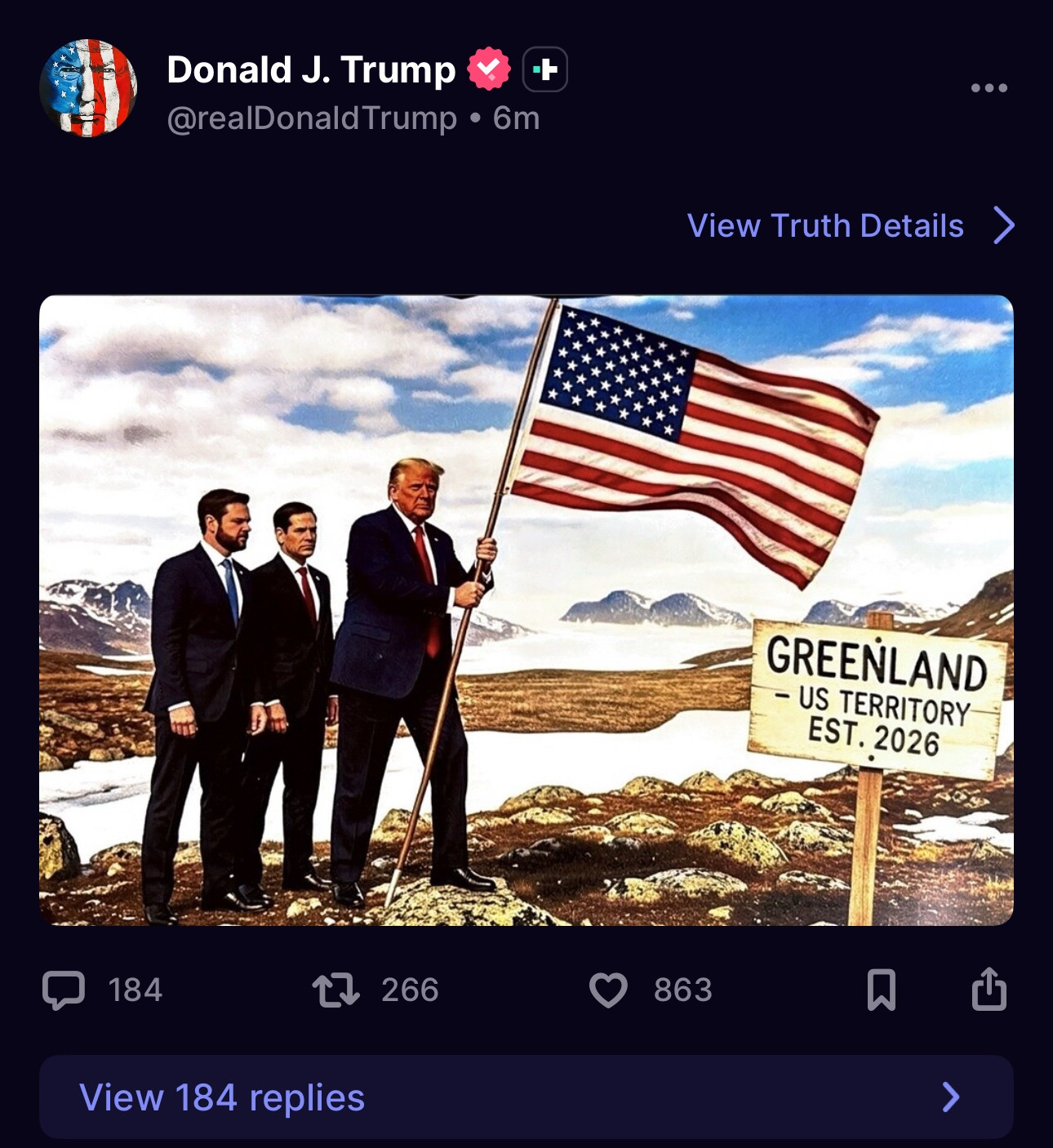The image size is (1053, 1148).
Task: Open the profile avatar of the post author
Action: click(88, 88)
